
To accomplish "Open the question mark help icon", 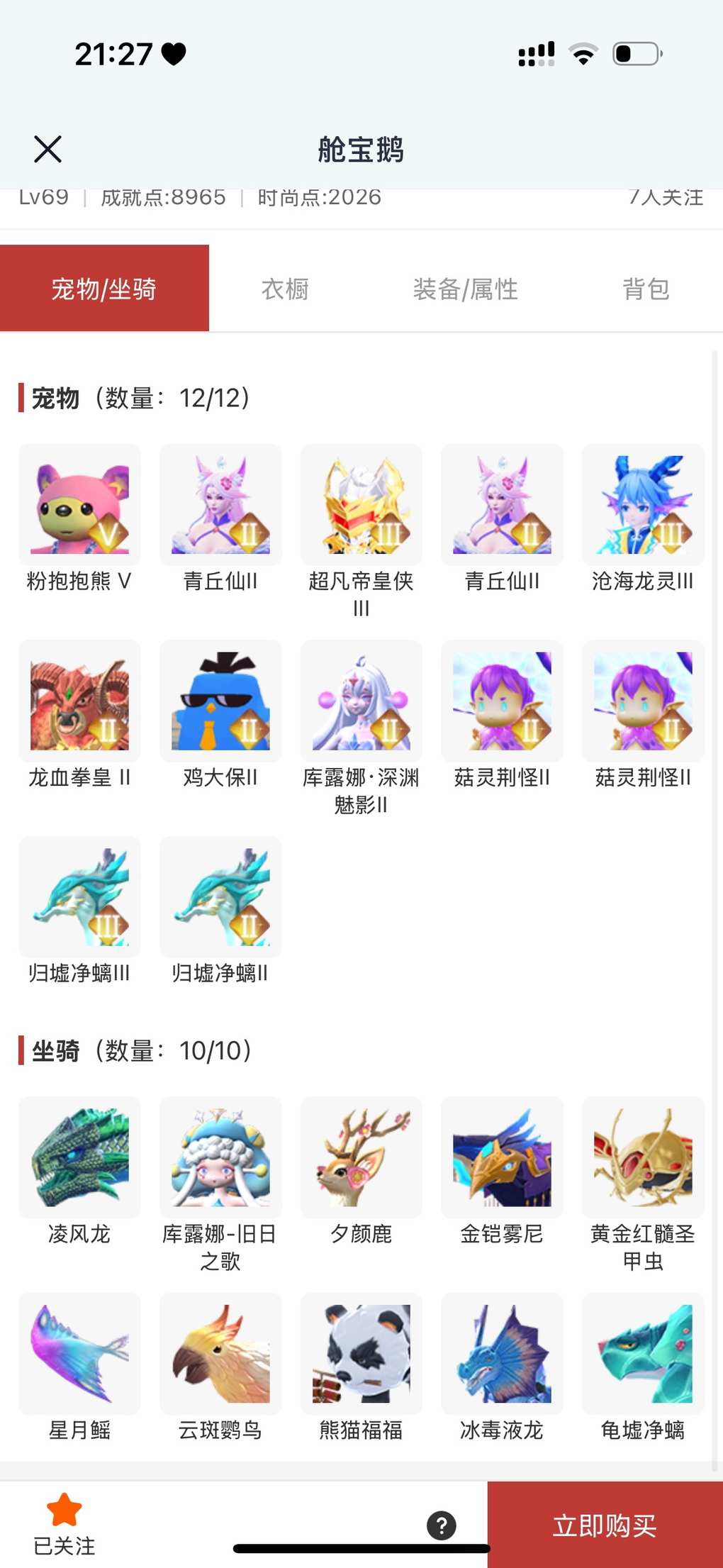I will [x=442, y=1525].
